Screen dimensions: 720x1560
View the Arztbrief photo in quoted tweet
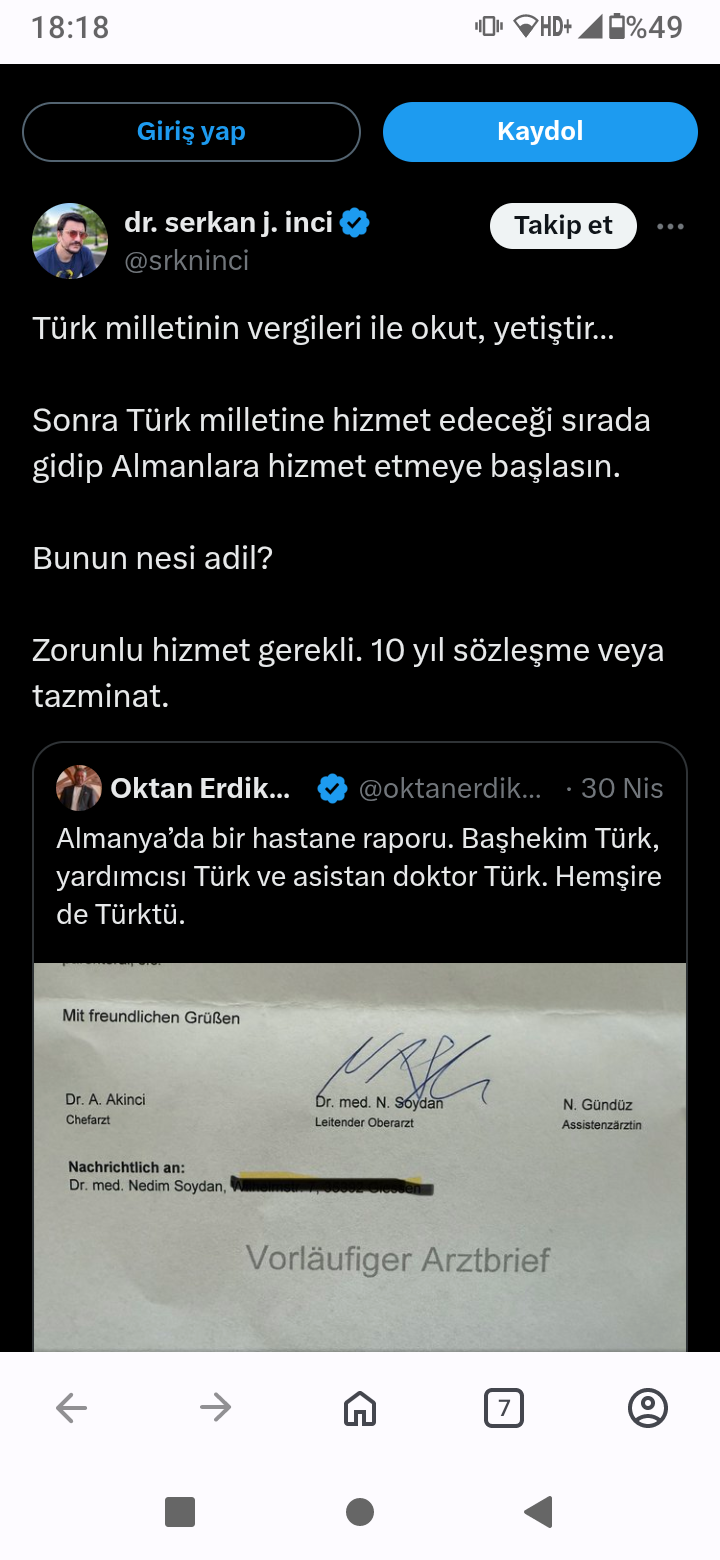360,1157
